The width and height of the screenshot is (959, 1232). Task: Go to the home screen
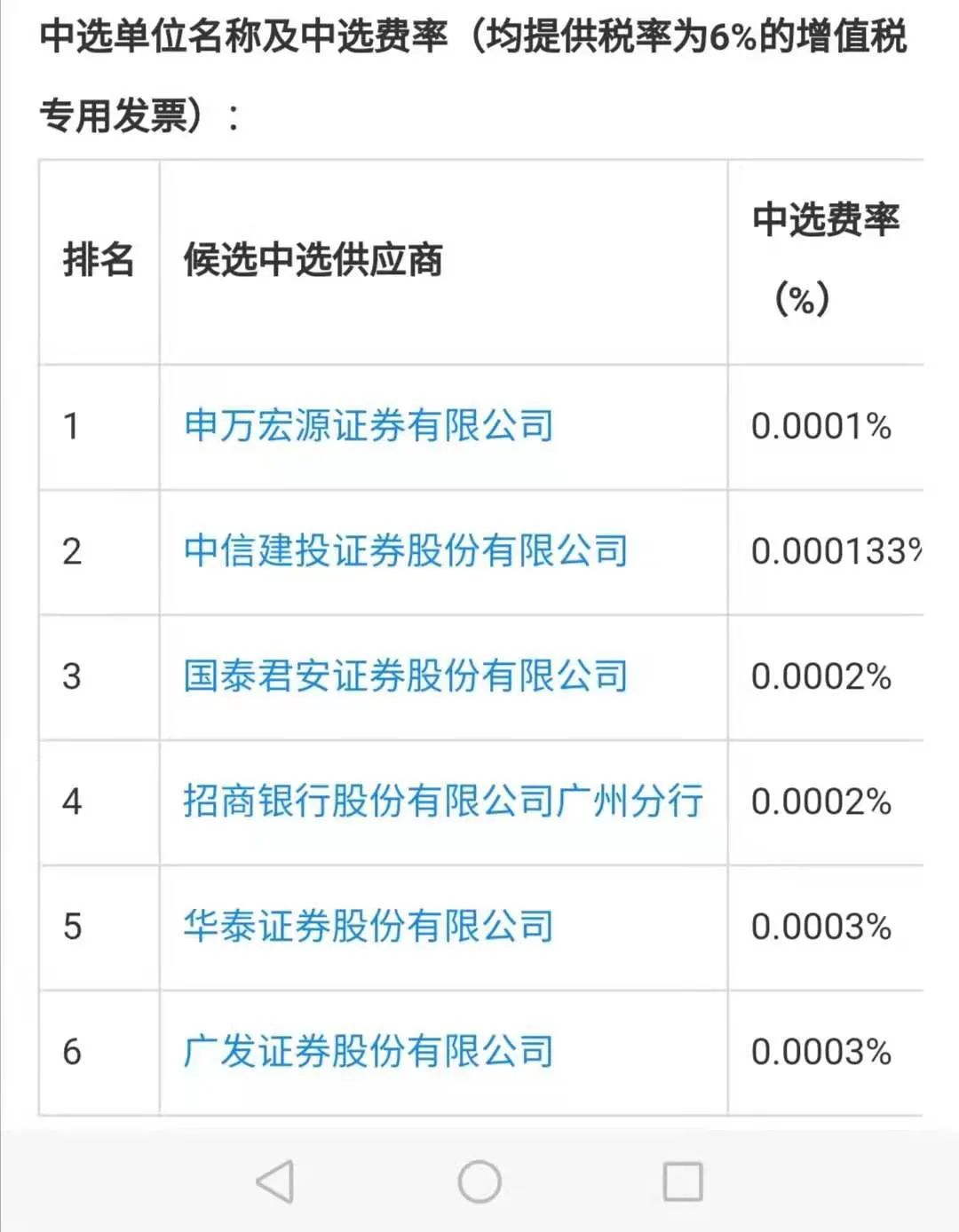pyautogui.click(x=479, y=1181)
